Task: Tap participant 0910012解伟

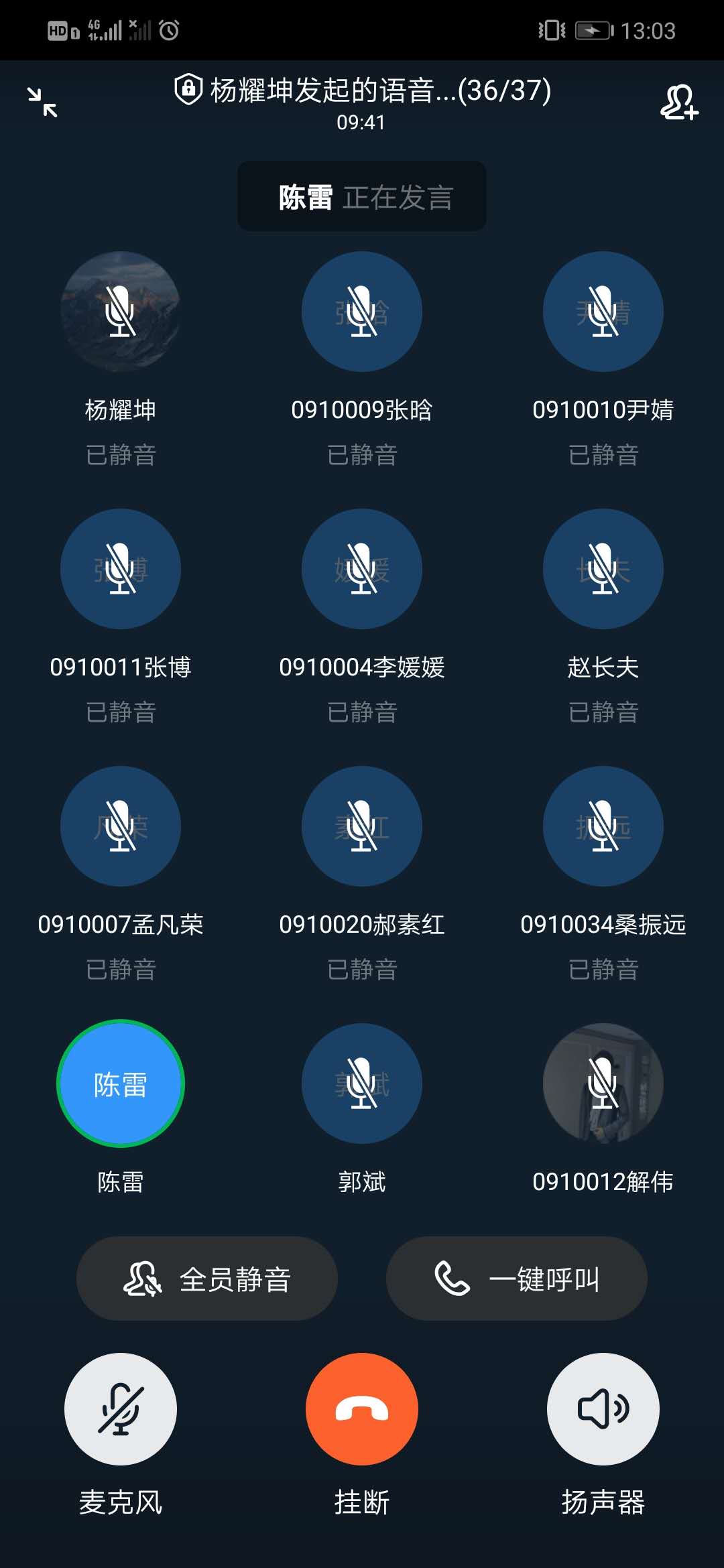Action: click(x=603, y=1084)
